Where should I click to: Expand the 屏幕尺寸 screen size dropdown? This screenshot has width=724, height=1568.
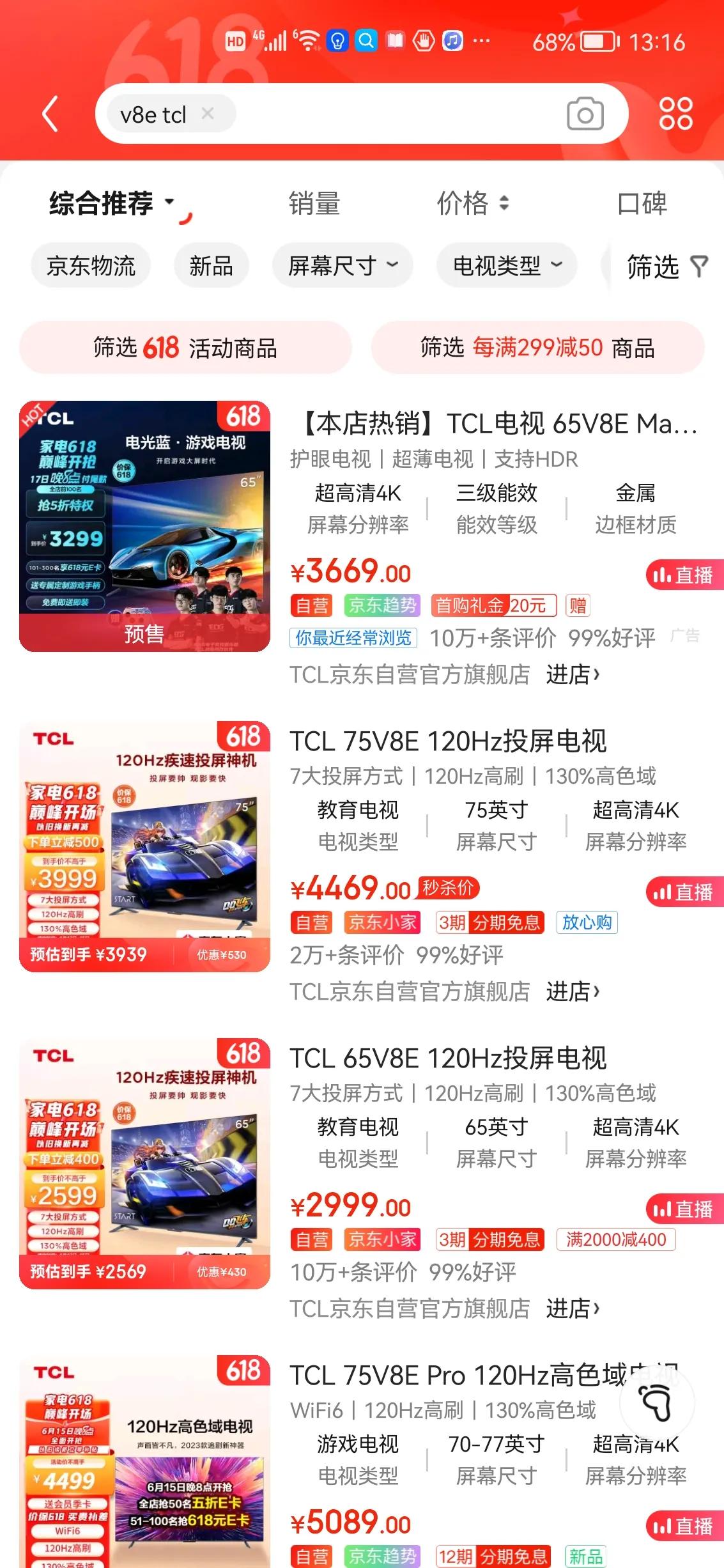point(342,265)
